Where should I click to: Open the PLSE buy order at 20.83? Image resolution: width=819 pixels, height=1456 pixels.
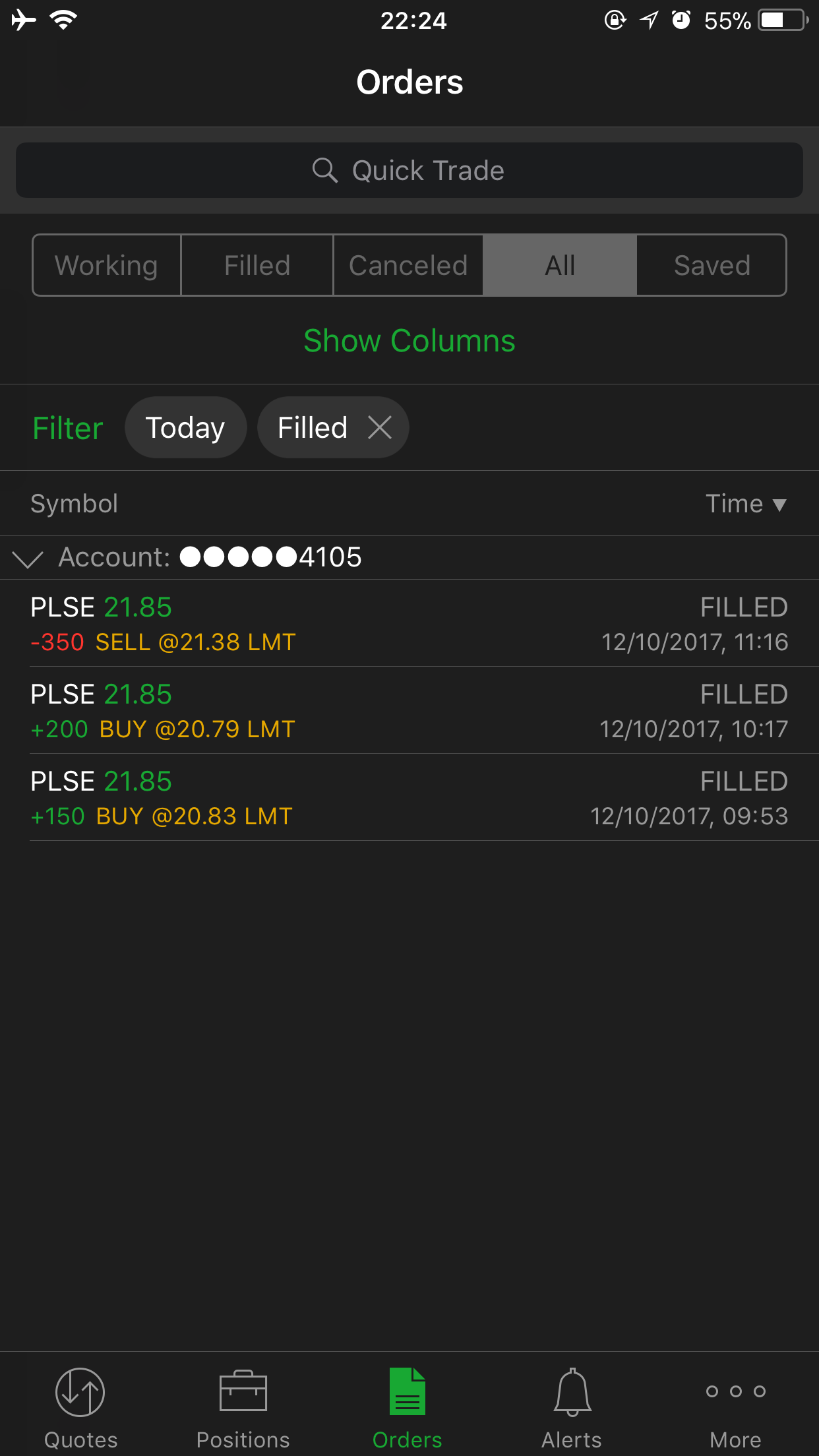pyautogui.click(x=409, y=798)
